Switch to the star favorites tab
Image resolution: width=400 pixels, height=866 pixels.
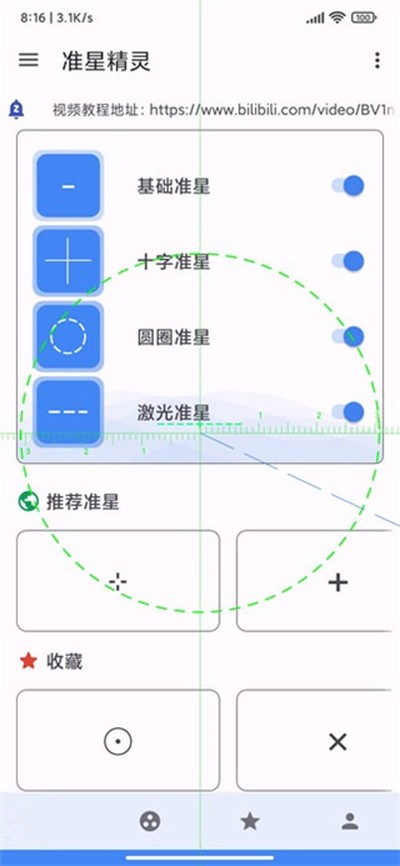[250, 821]
